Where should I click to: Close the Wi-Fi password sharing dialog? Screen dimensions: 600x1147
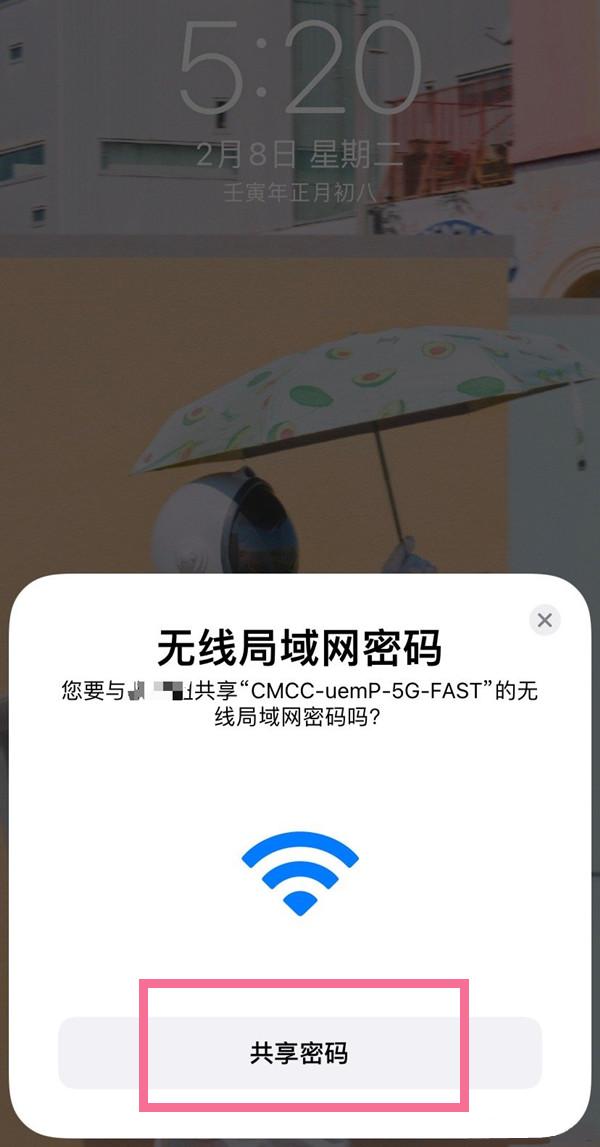[544, 620]
